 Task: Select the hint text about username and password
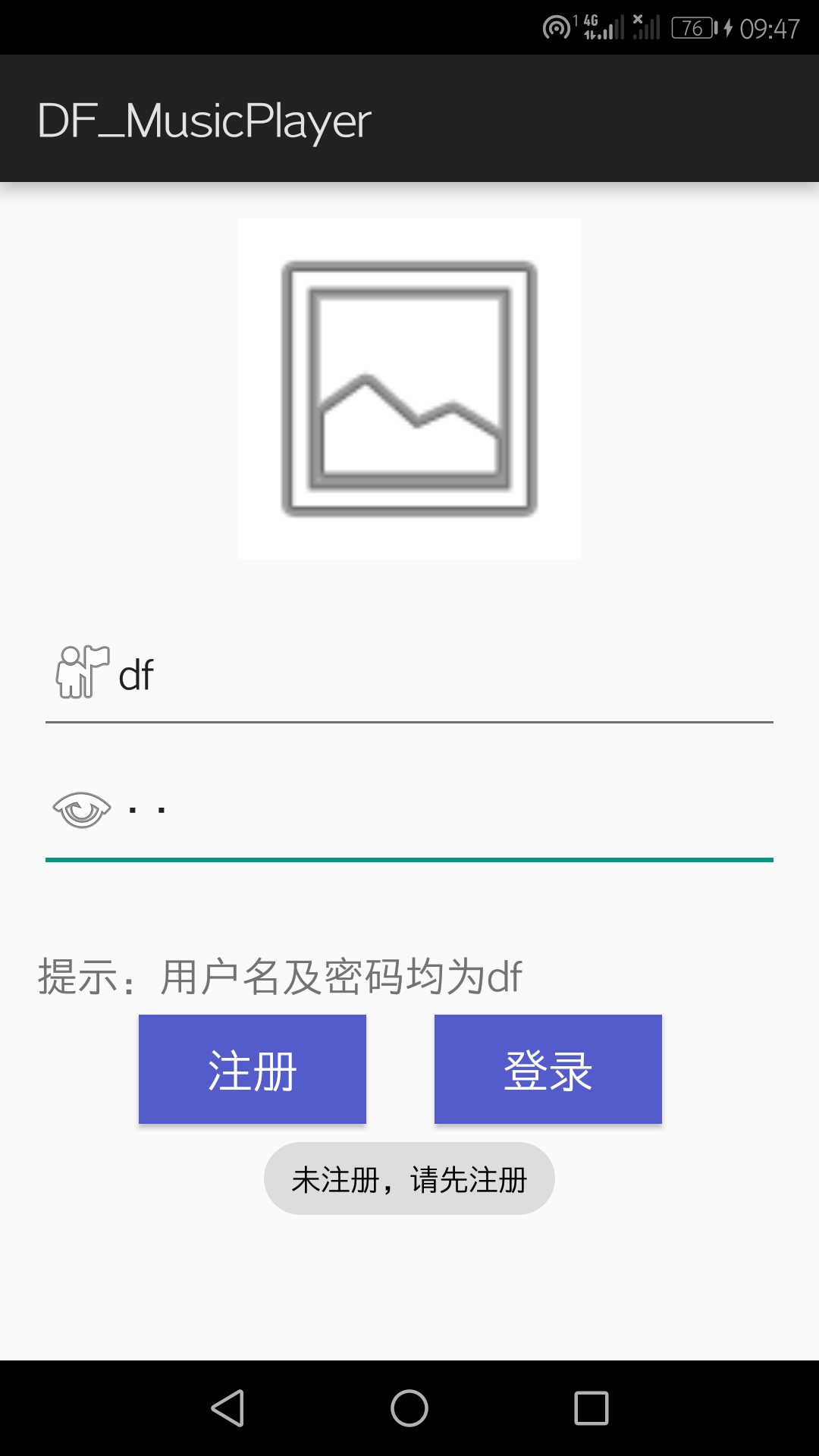(281, 975)
